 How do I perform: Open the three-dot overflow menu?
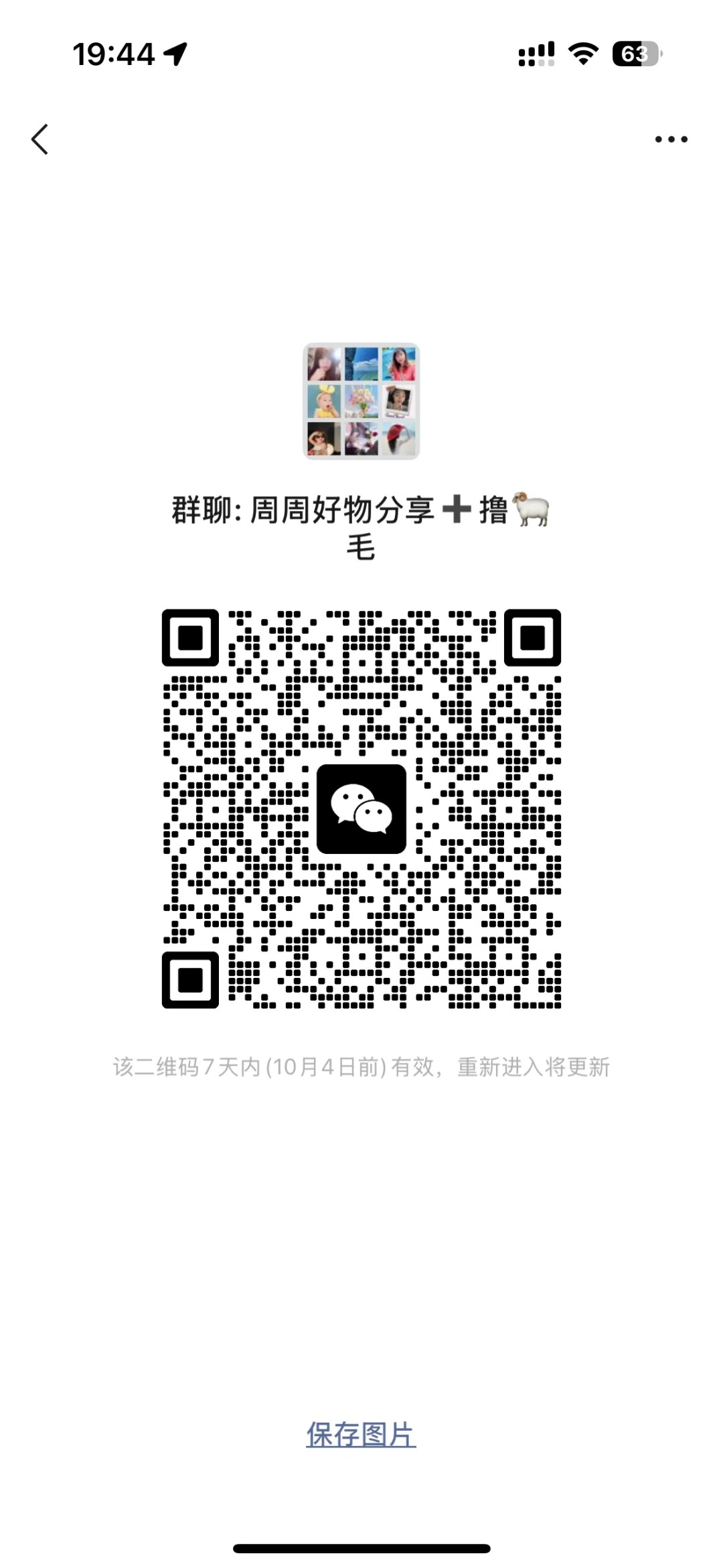tap(671, 139)
